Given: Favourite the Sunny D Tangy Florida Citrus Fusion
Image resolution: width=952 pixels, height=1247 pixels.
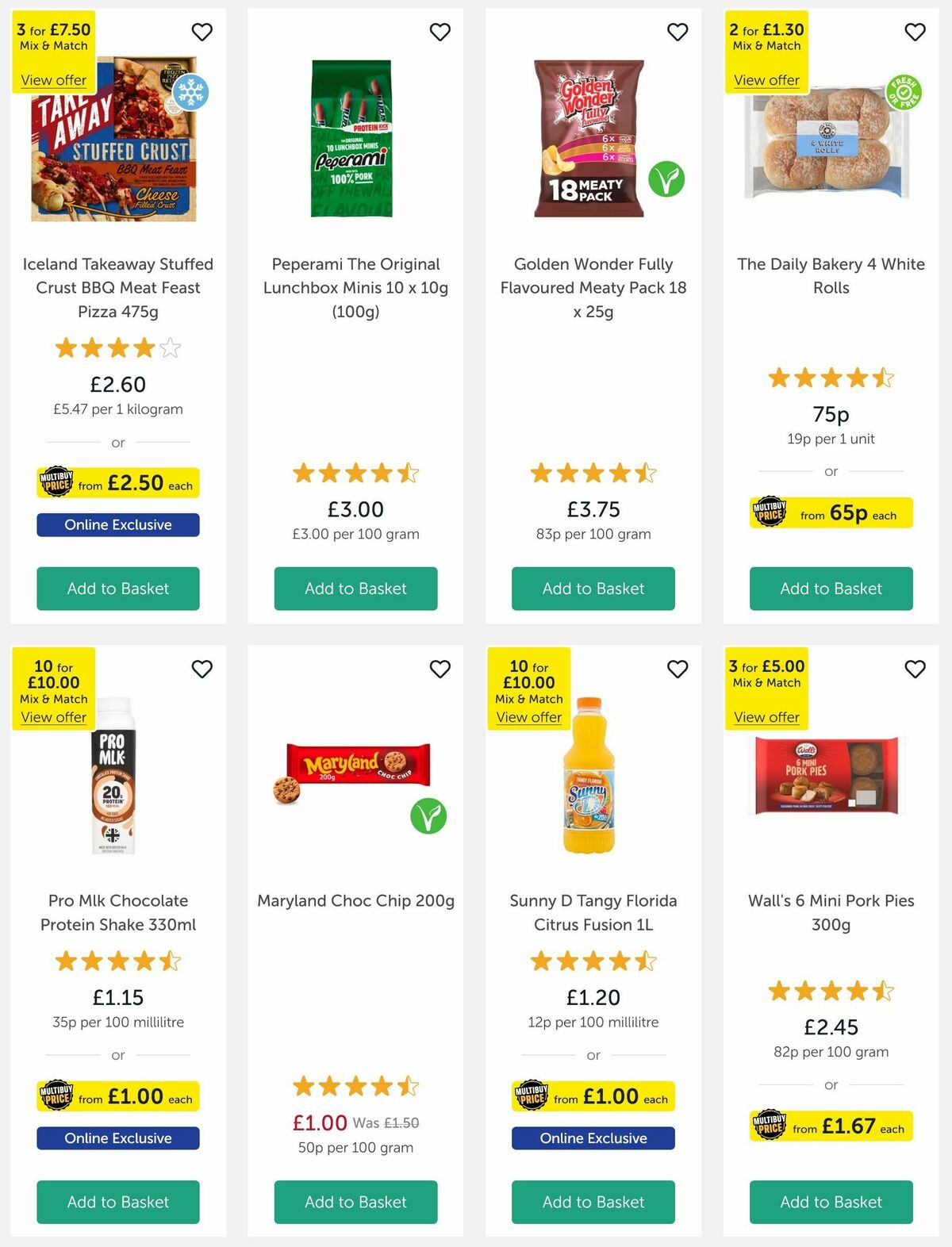Looking at the screenshot, I should click(678, 669).
